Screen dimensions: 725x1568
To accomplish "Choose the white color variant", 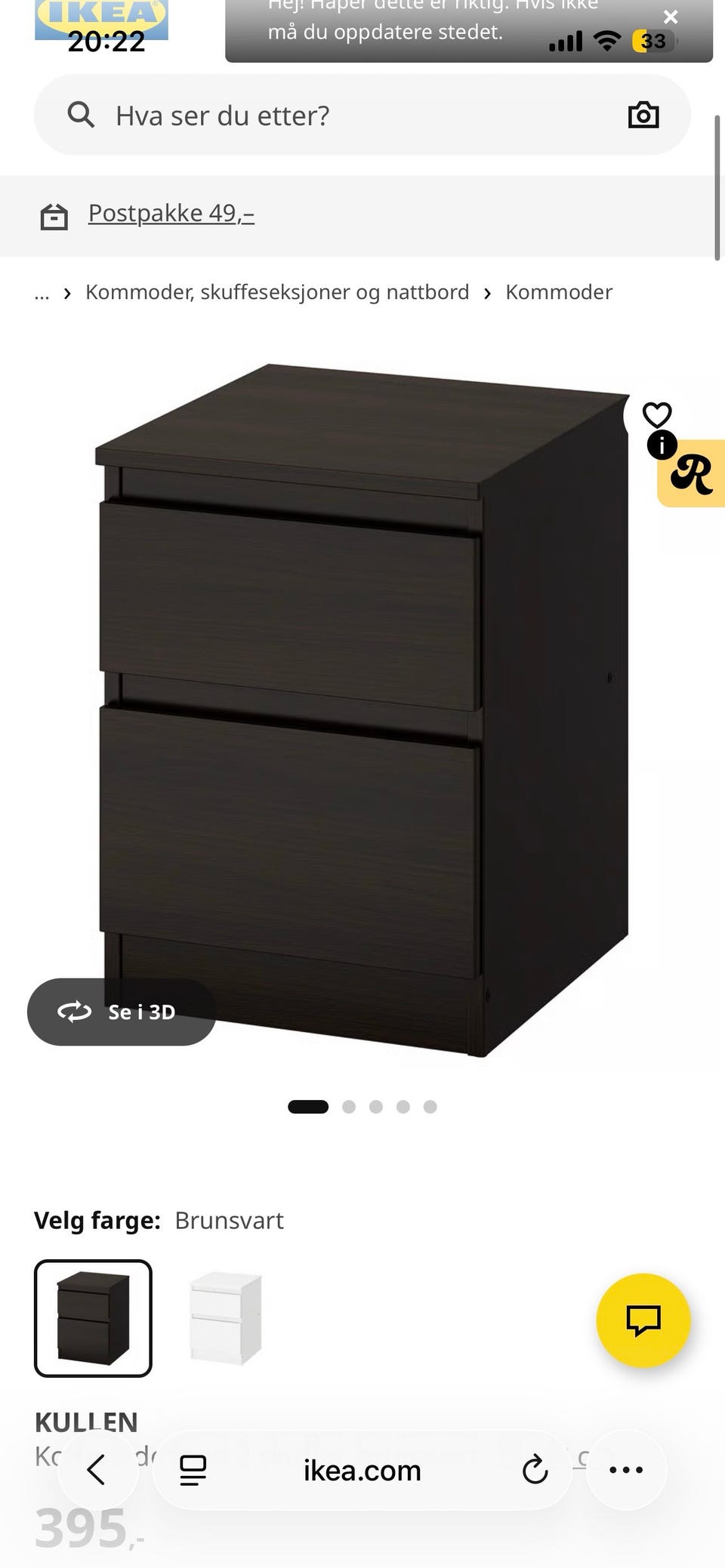I will point(225,1318).
